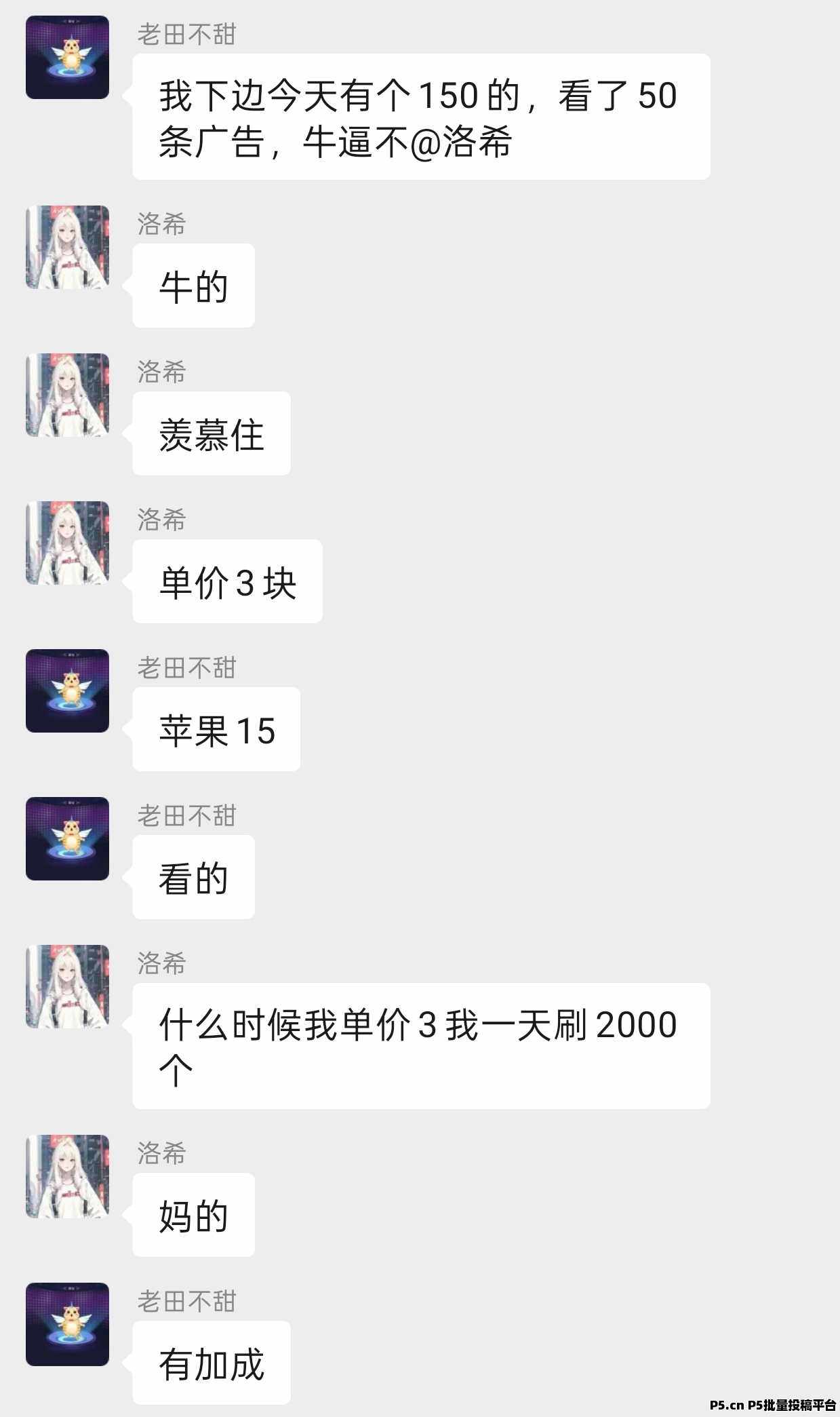Tap 老田不甜's avatar beside 看的
The width and height of the screenshot is (840, 1417).
click(67, 838)
